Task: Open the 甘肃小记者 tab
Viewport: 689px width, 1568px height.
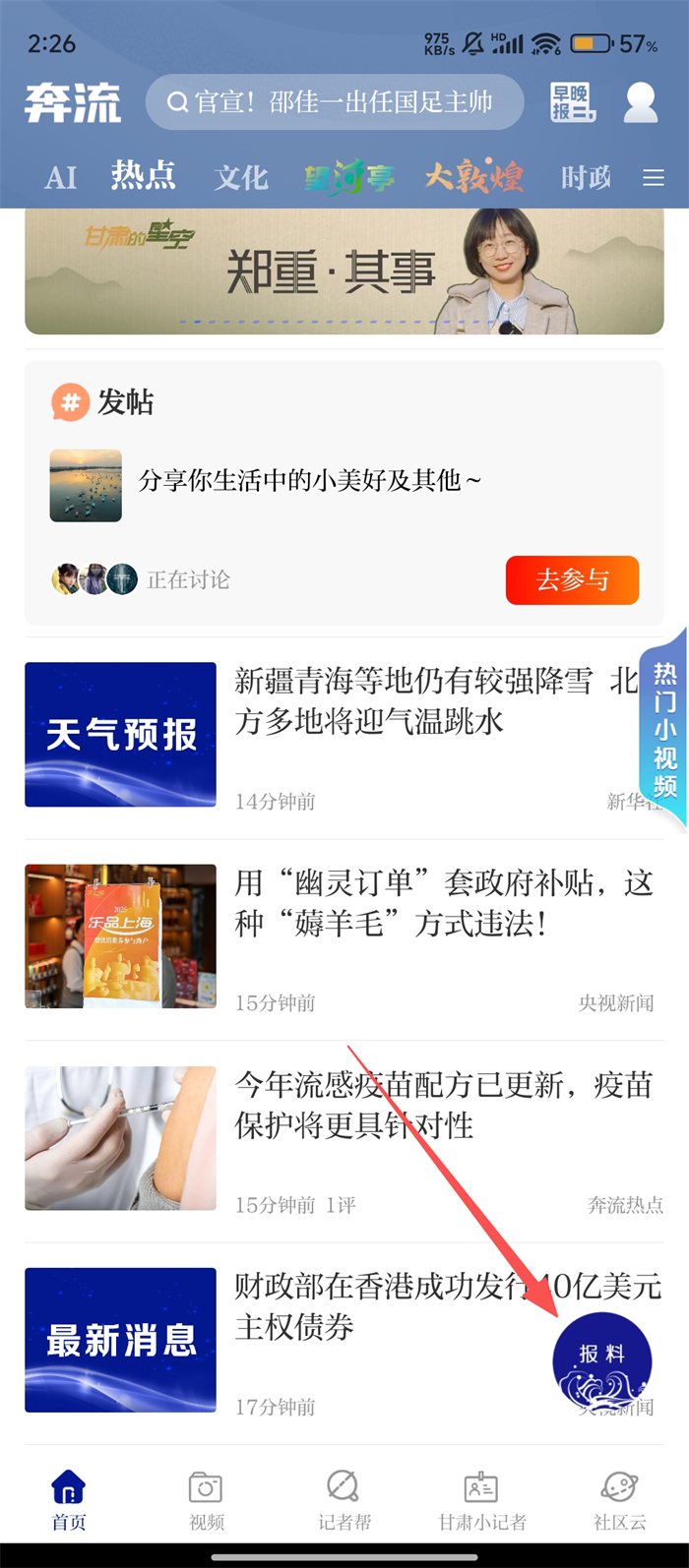Action: coord(482,1500)
